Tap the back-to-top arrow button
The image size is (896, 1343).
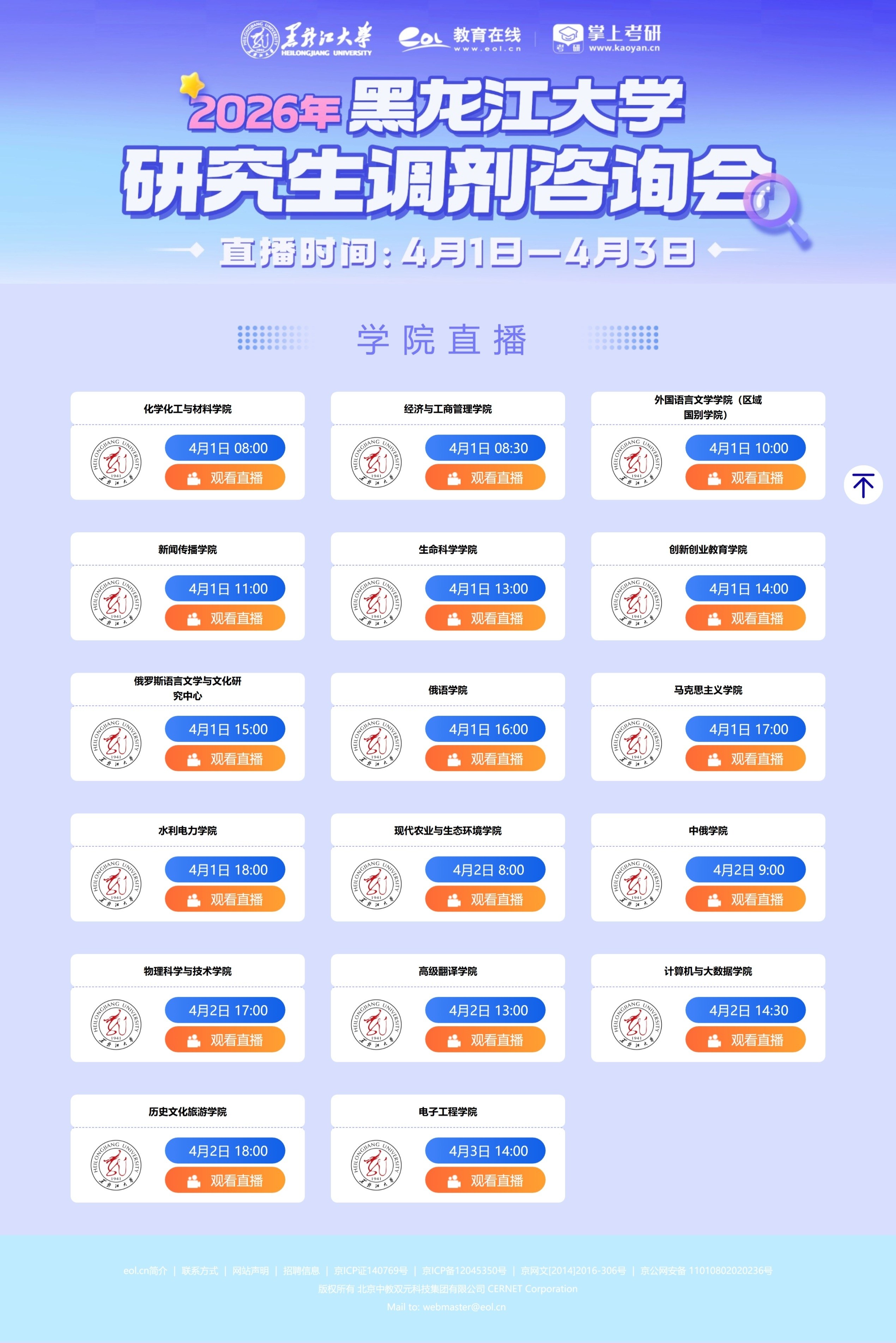tap(863, 485)
